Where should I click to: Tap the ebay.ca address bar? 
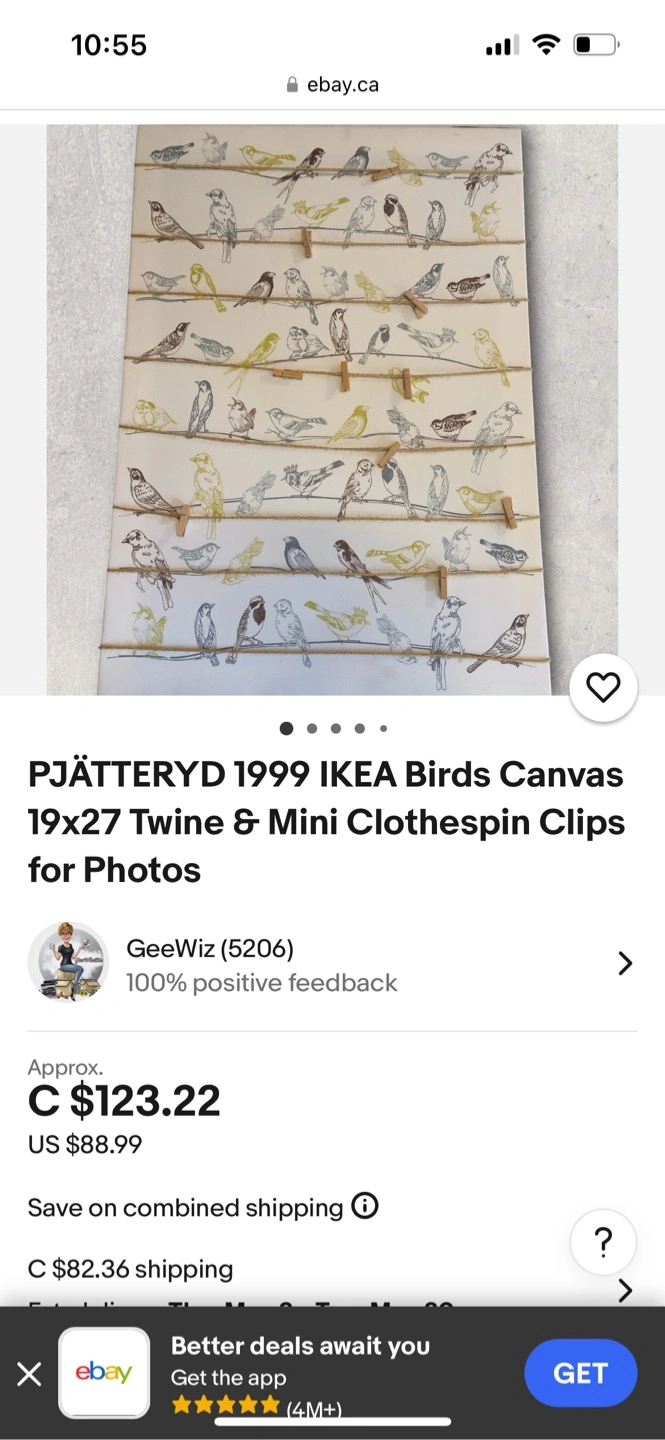coord(332,85)
